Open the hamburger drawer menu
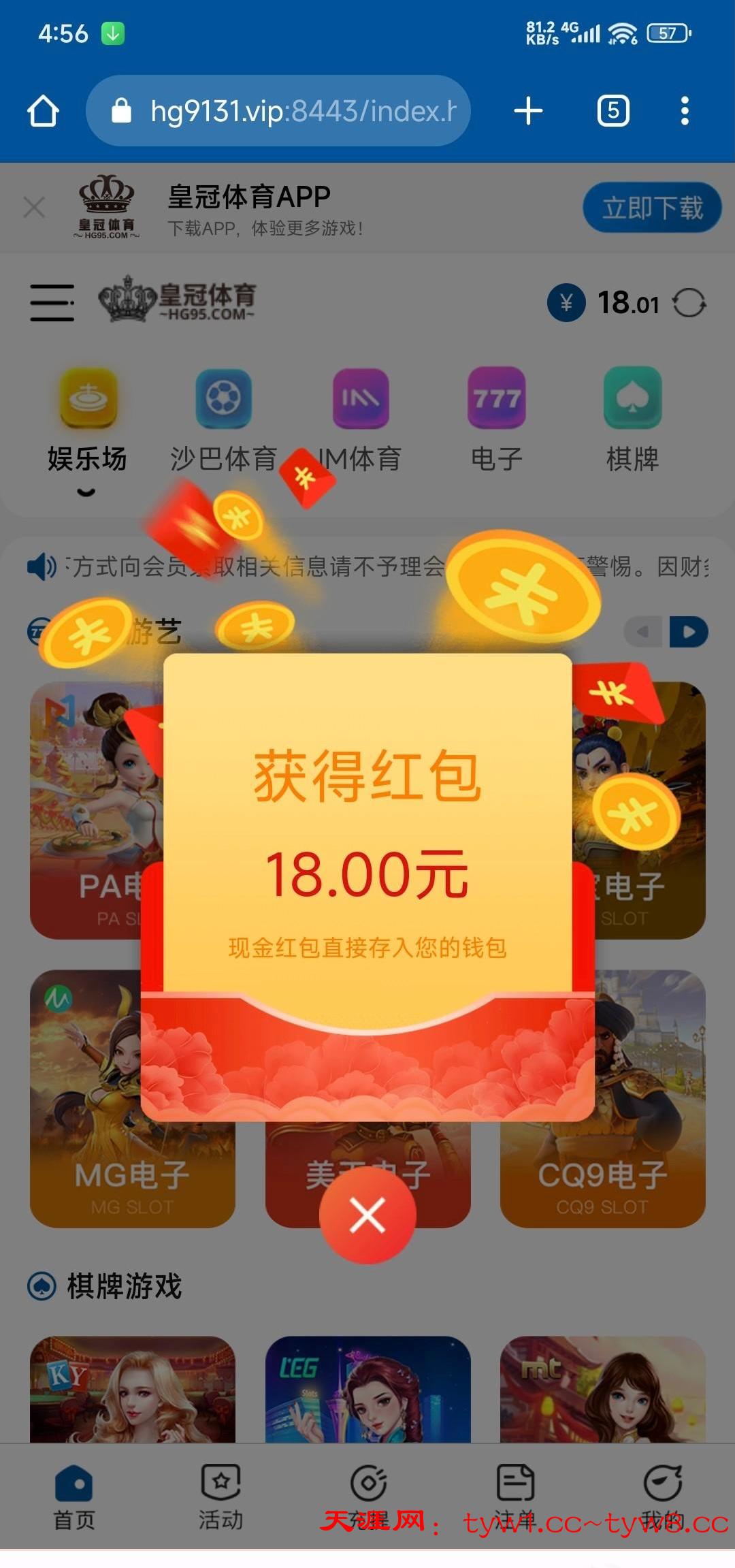This screenshot has width=735, height=1568. click(52, 303)
